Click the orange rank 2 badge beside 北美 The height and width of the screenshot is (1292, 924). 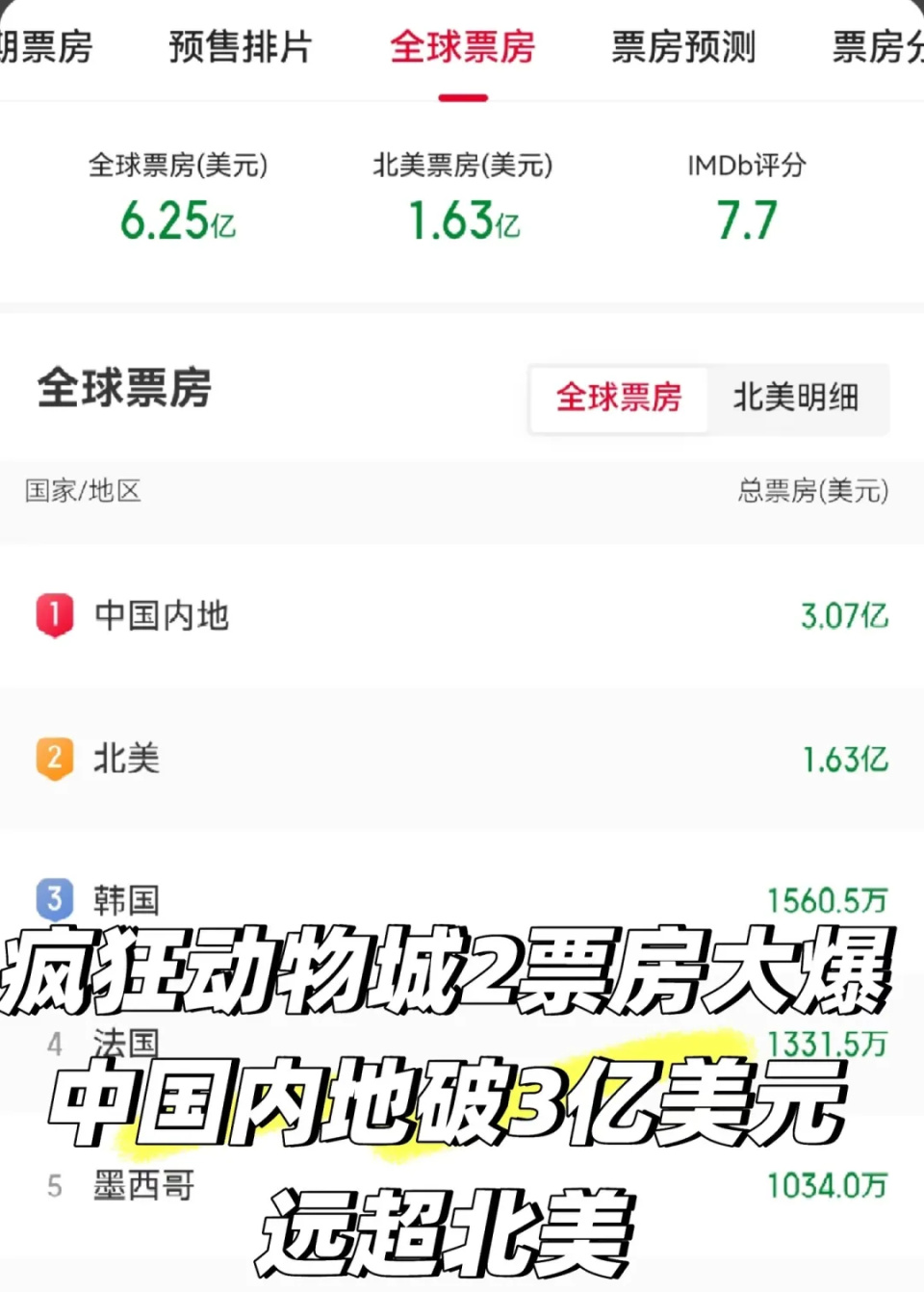point(55,759)
